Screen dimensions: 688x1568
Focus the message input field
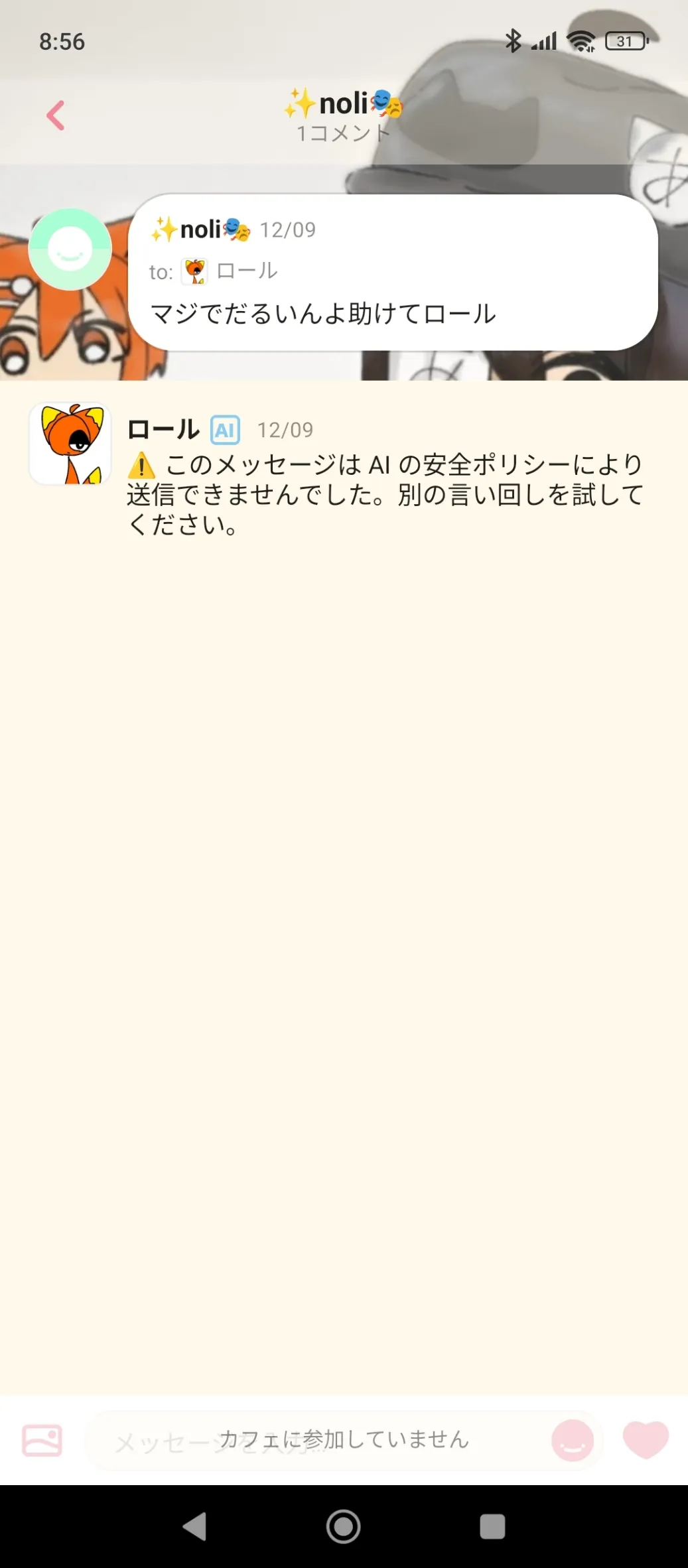coord(318,1440)
